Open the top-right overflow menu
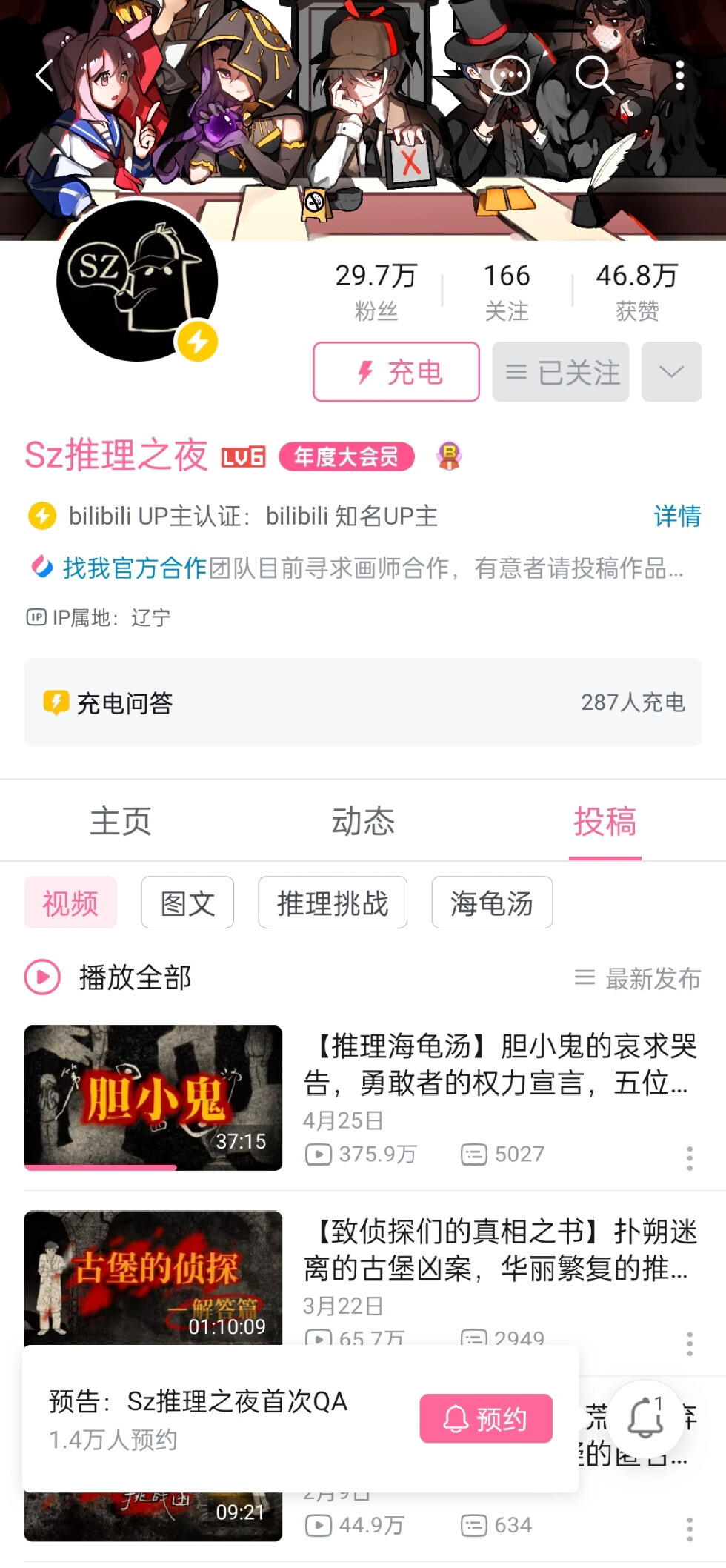 pyautogui.click(x=679, y=75)
